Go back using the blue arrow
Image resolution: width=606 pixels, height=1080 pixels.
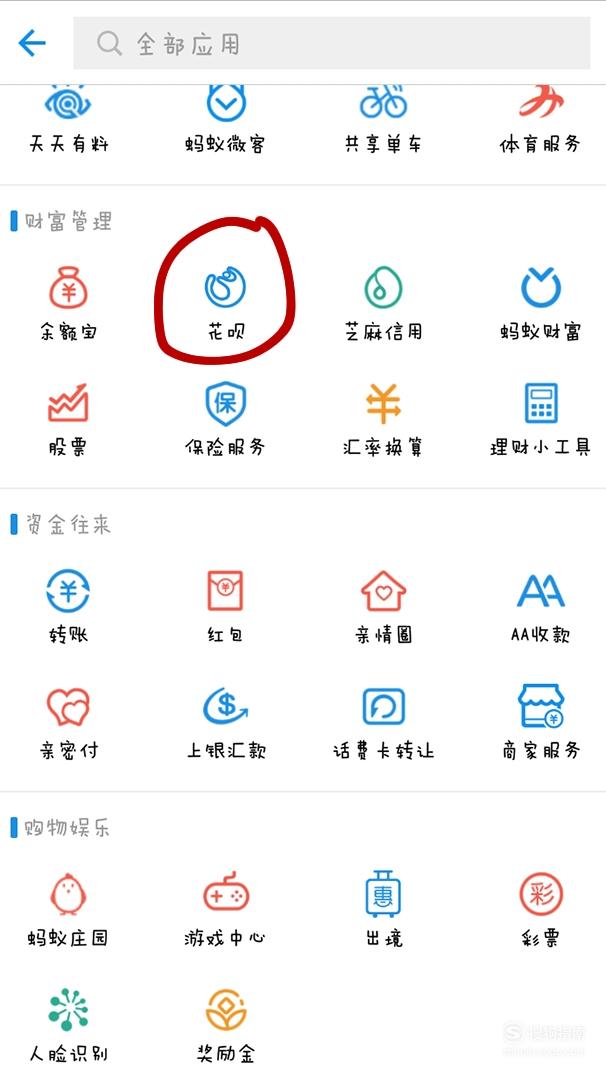point(32,43)
